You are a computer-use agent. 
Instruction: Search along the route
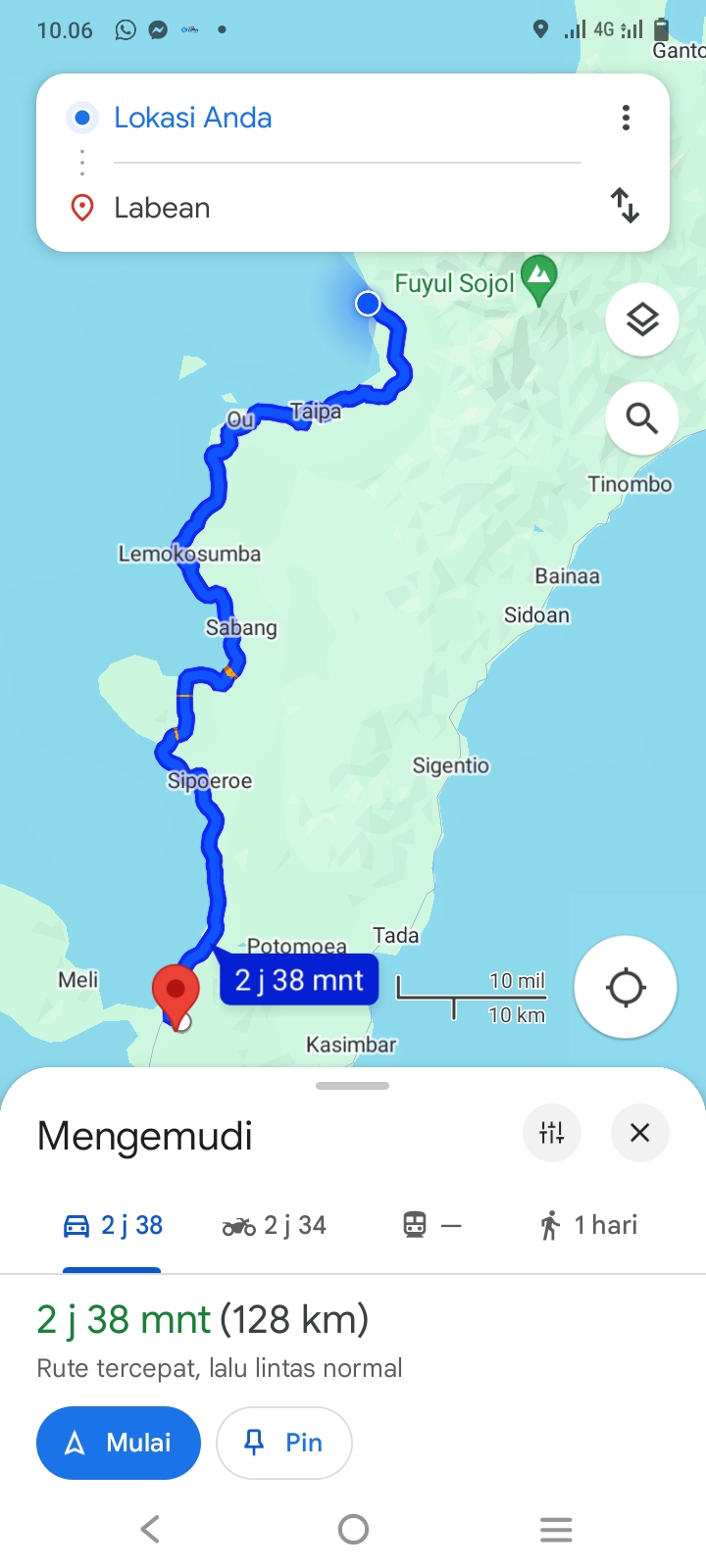(x=642, y=418)
